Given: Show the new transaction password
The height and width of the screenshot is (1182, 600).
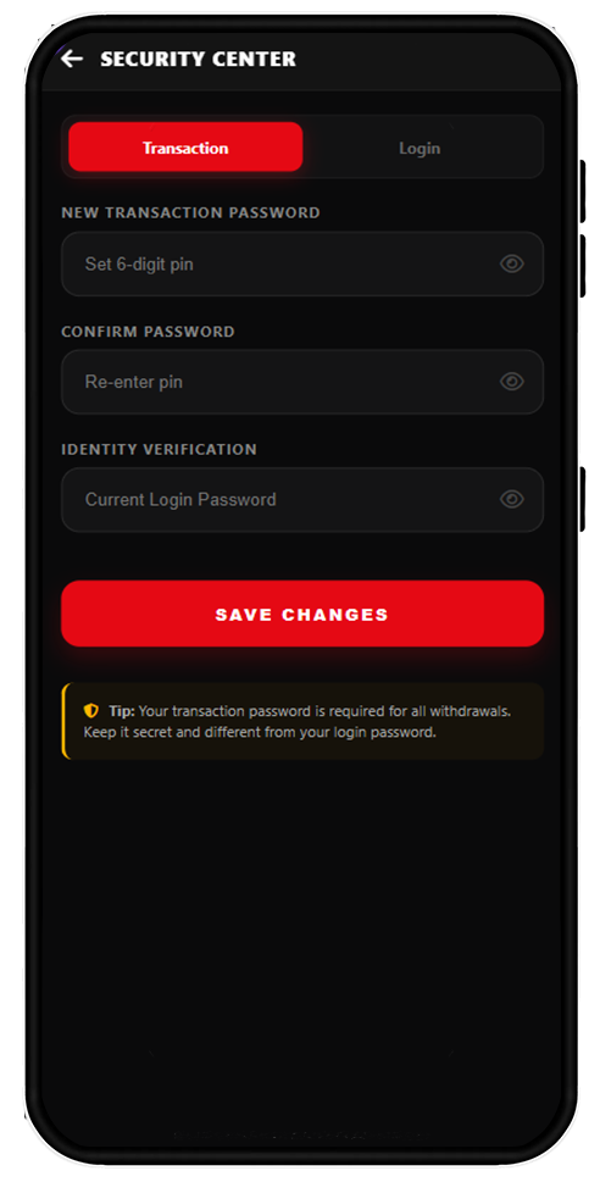Looking at the screenshot, I should 512,264.
